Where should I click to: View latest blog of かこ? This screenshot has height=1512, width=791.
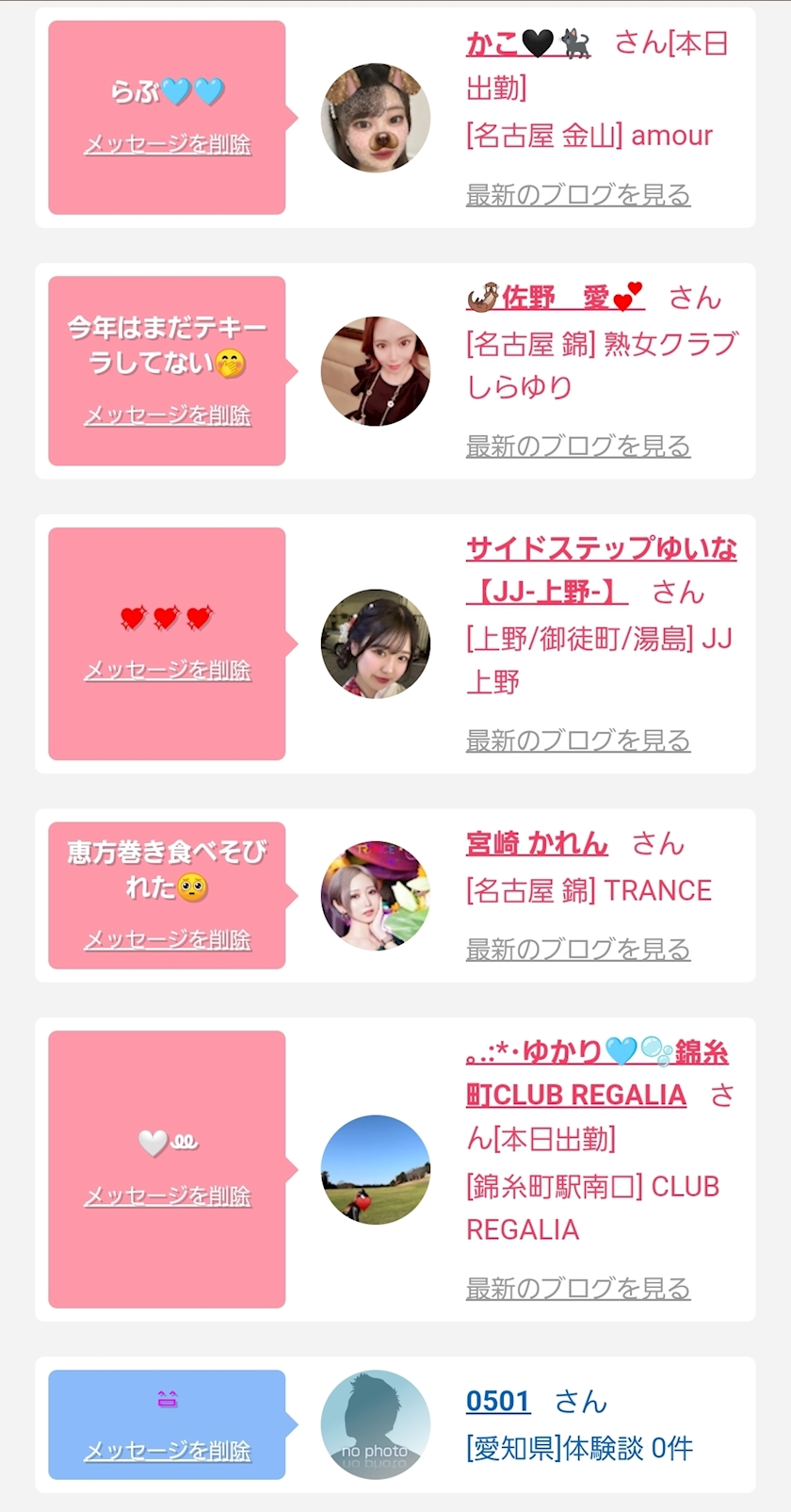click(578, 195)
